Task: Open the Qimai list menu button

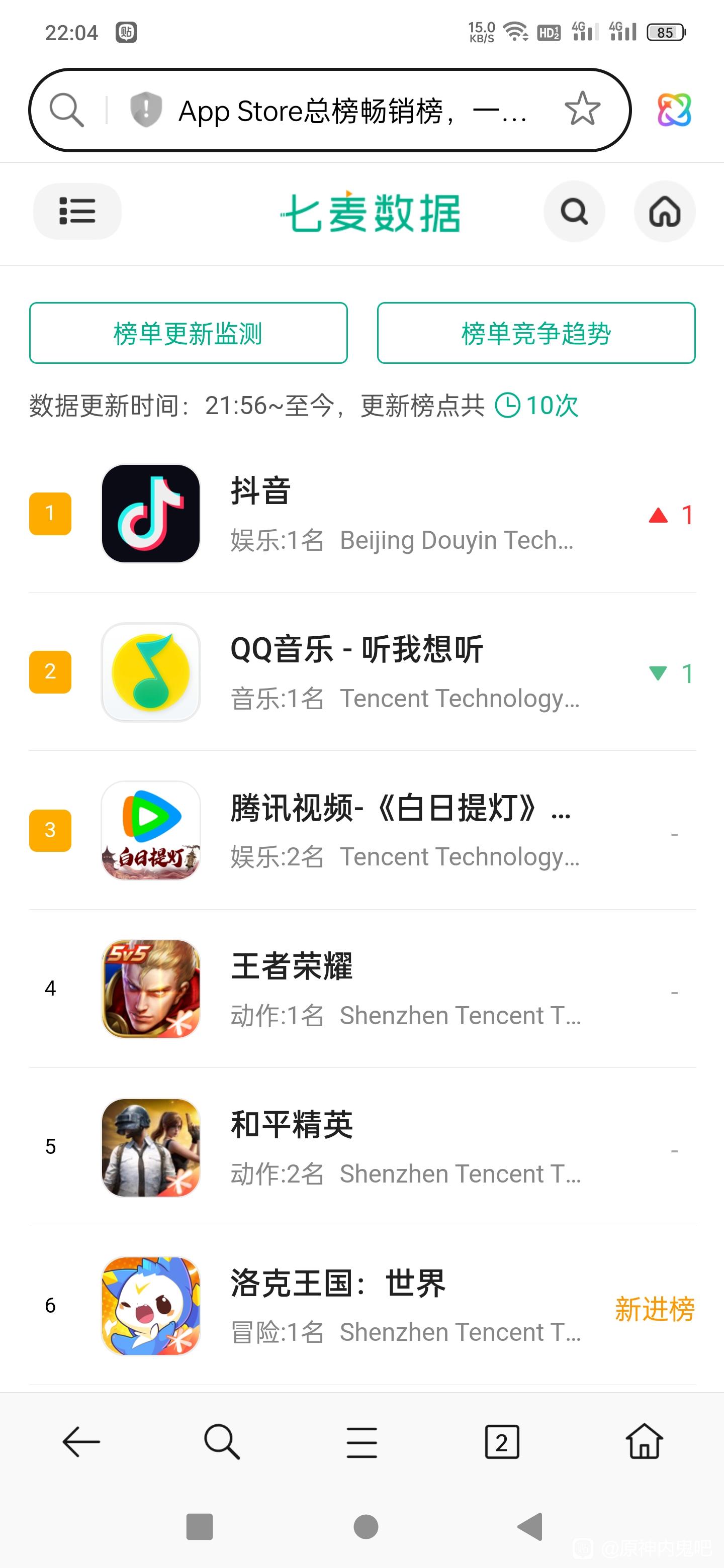Action: pos(77,211)
